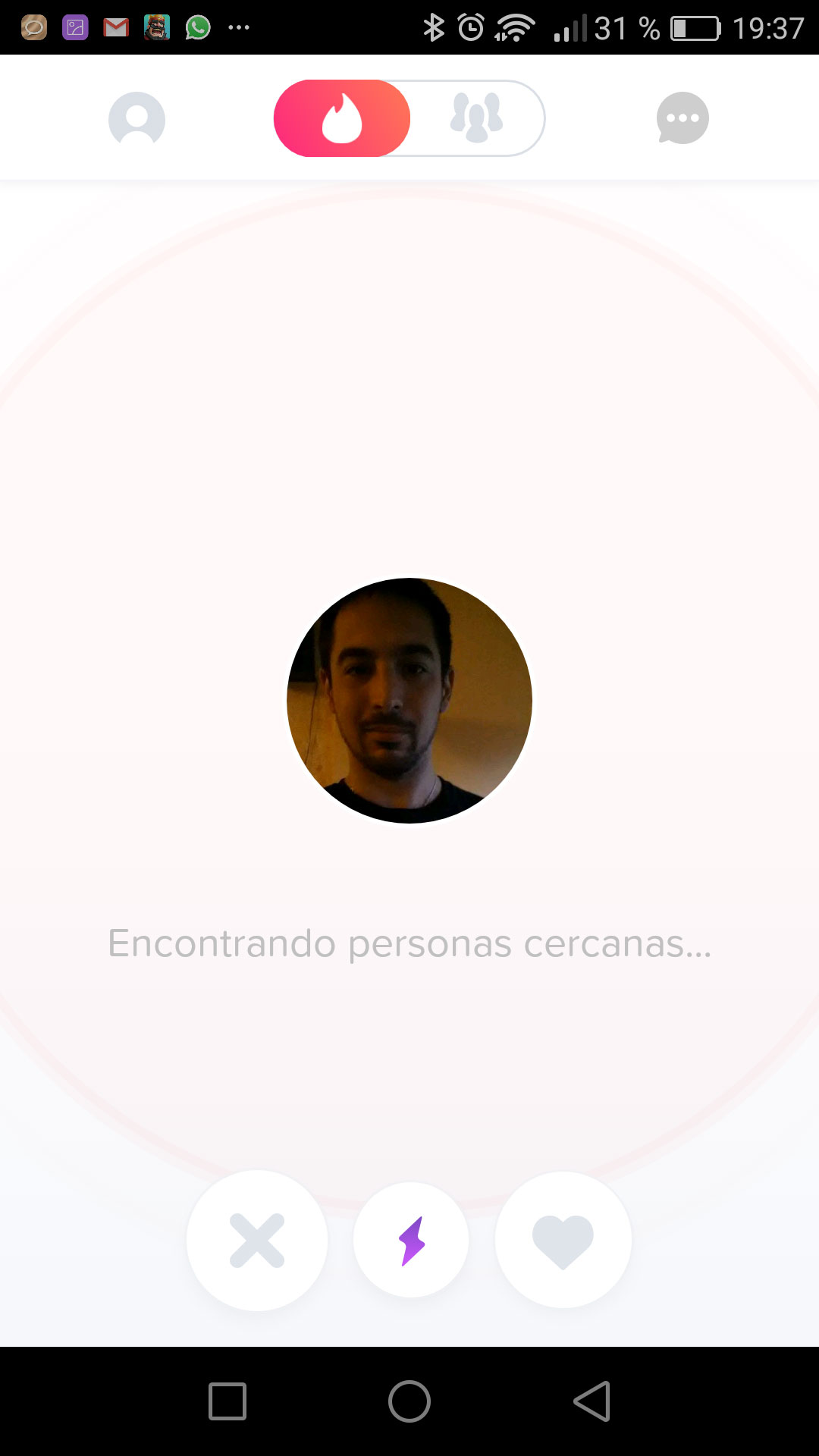
Task: Go back using the navigation bar
Action: point(592,1401)
